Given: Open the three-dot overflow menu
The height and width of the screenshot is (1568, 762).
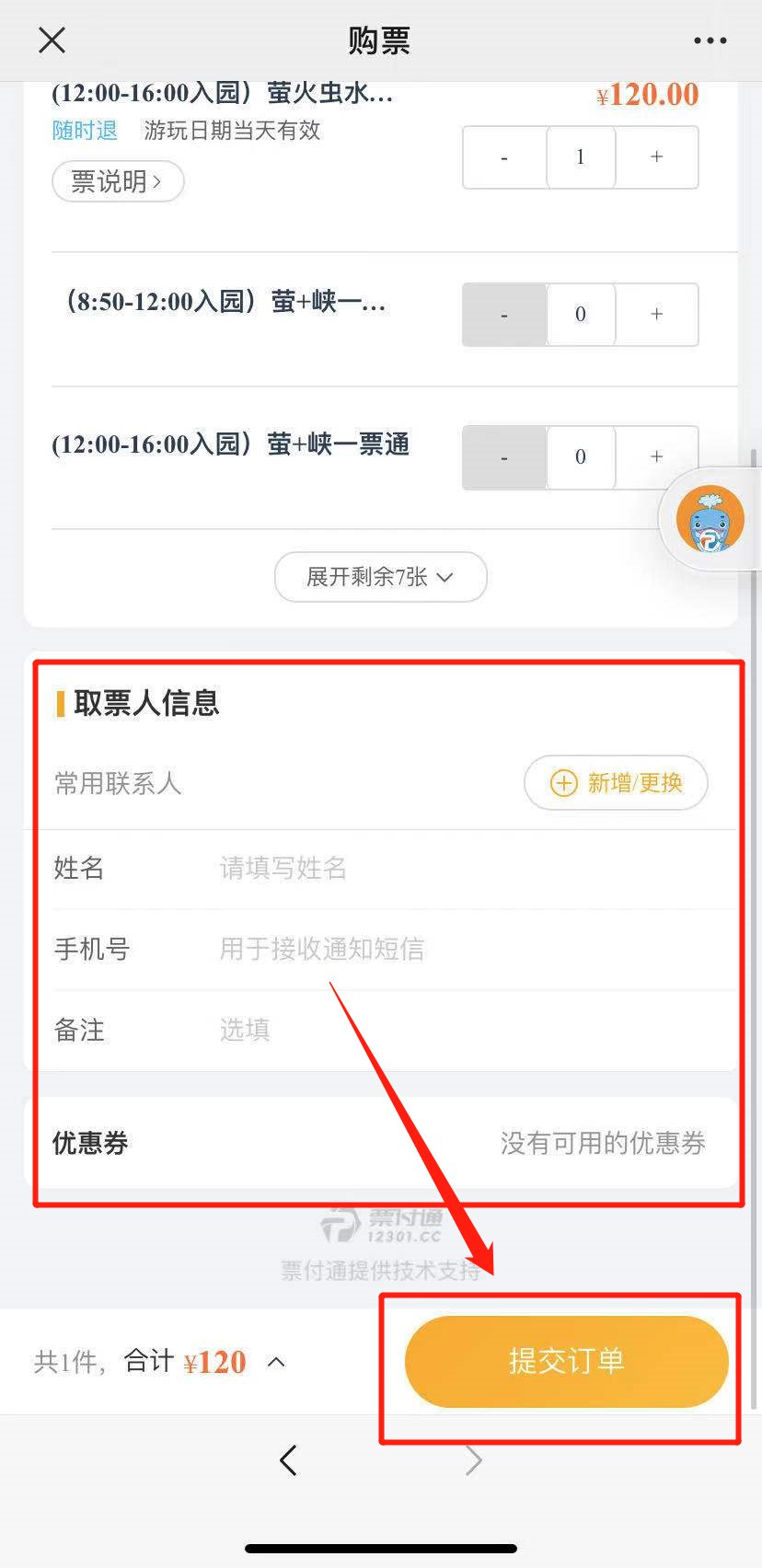Looking at the screenshot, I should pyautogui.click(x=710, y=40).
